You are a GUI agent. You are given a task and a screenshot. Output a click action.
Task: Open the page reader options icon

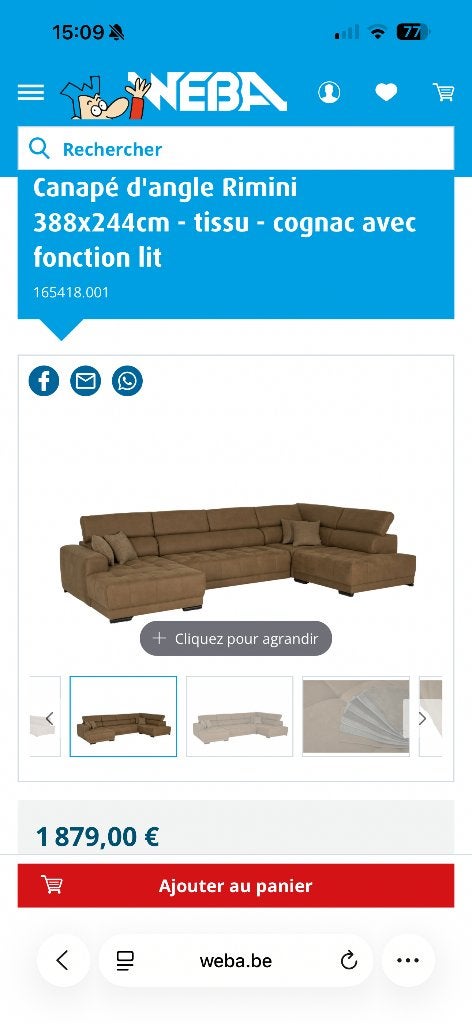(125, 960)
